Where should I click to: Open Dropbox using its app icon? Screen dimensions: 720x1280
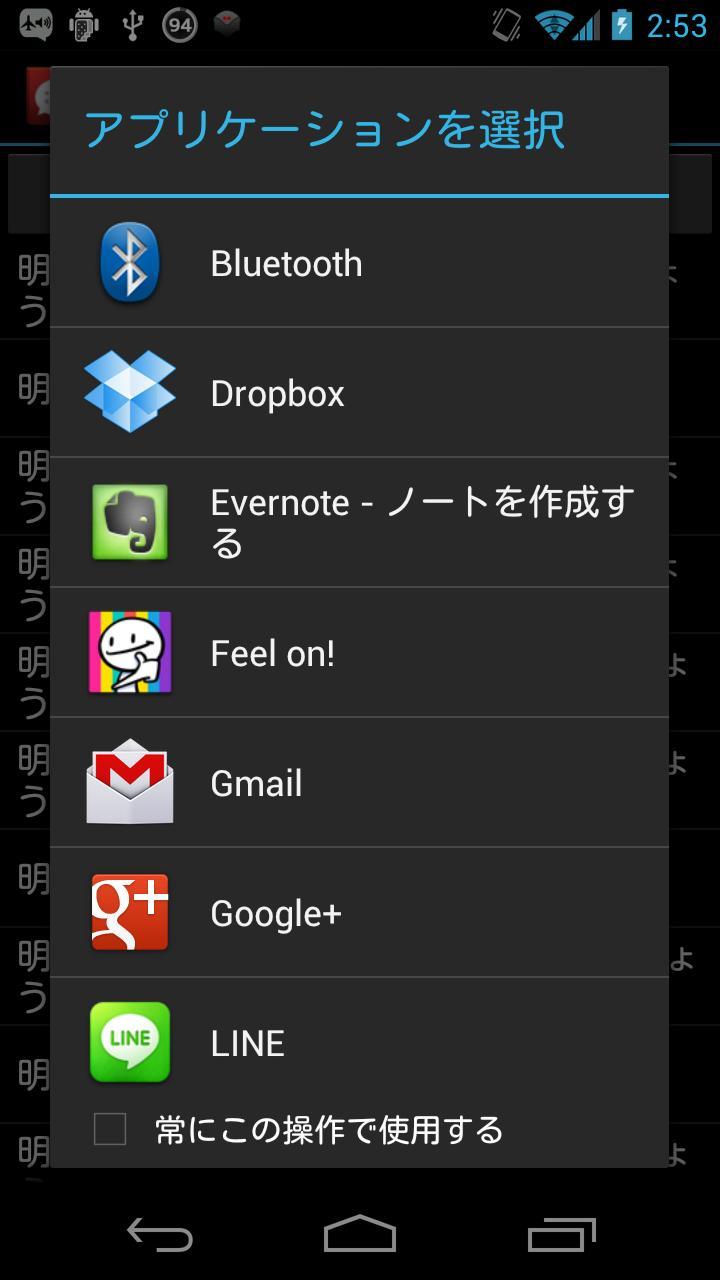(129, 392)
